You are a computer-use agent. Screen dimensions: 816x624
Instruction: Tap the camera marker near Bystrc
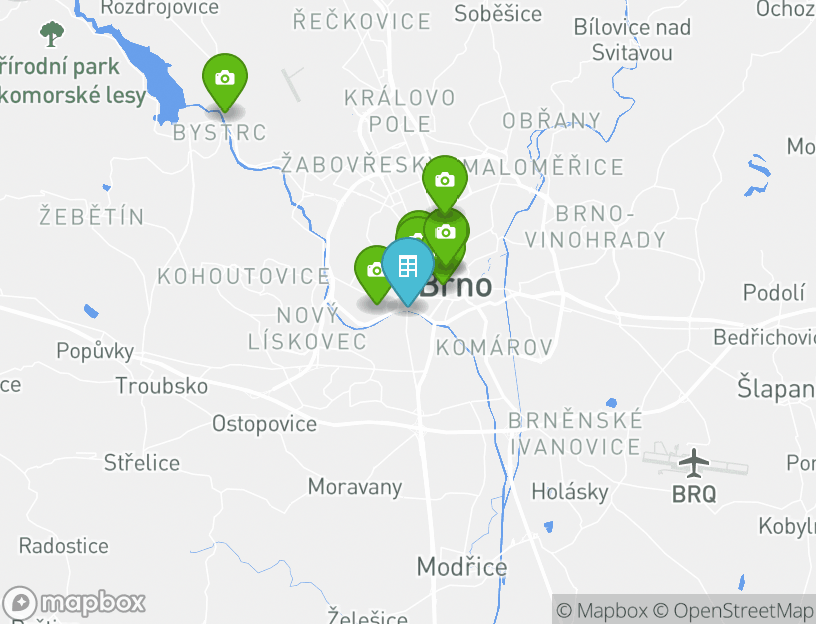point(225,78)
